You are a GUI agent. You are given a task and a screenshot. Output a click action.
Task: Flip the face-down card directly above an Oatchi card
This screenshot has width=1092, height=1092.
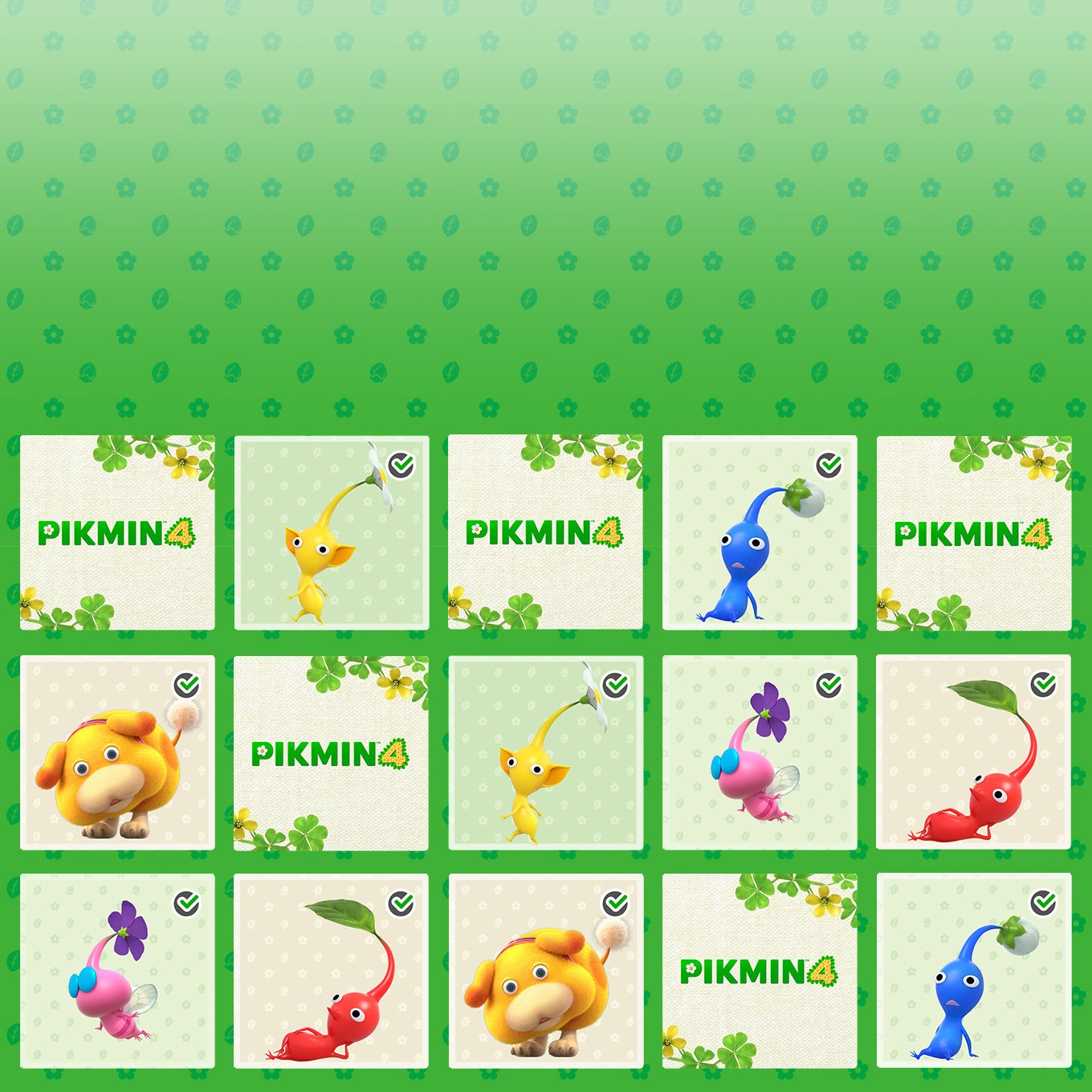(117, 532)
